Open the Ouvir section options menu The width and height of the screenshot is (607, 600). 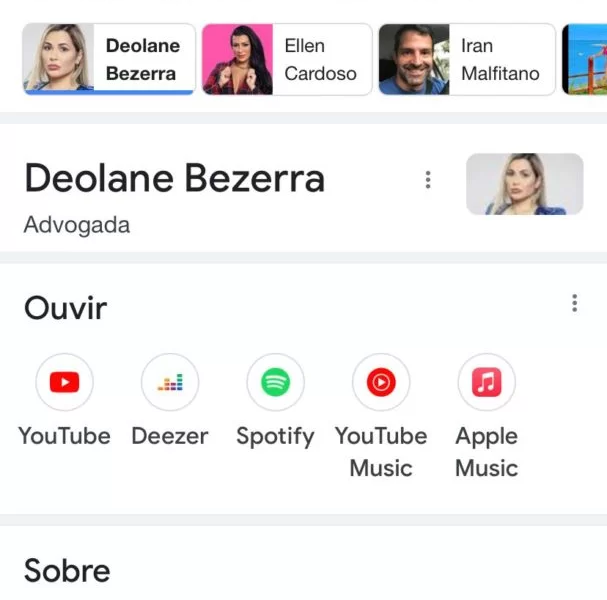coord(574,303)
